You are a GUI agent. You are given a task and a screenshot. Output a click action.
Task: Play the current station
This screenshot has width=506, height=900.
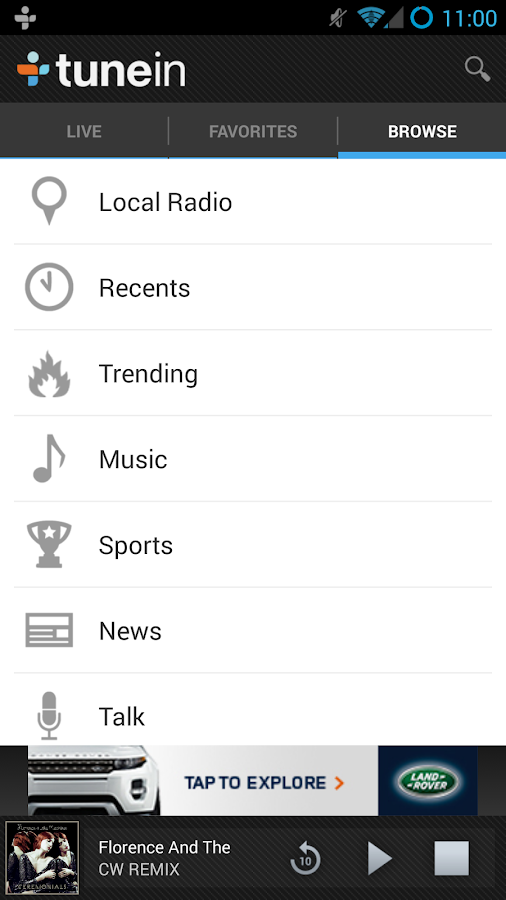[379, 859]
